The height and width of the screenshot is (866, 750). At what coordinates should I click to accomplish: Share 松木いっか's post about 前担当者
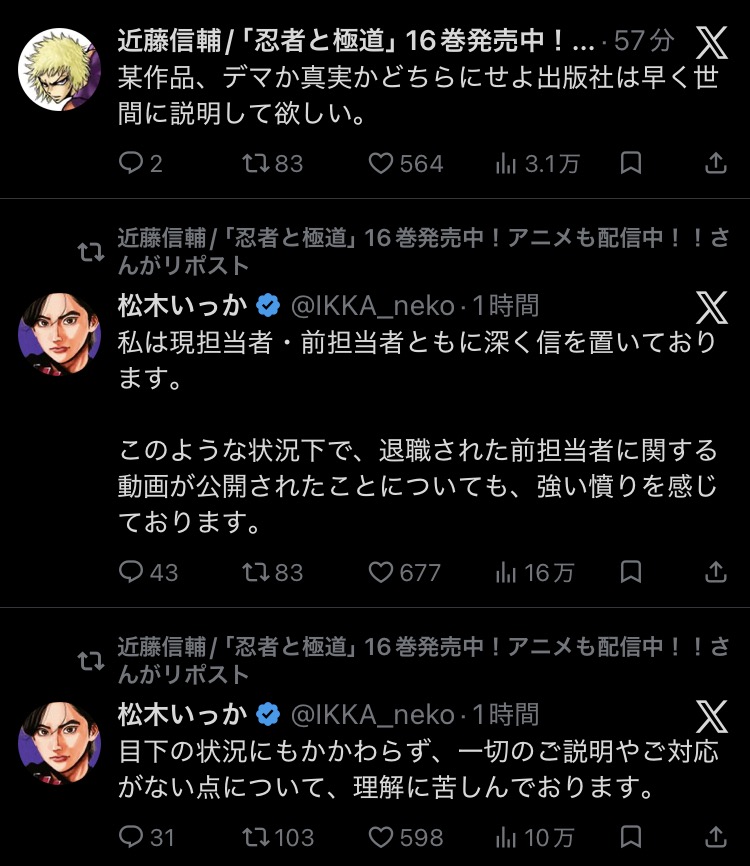coord(716,571)
